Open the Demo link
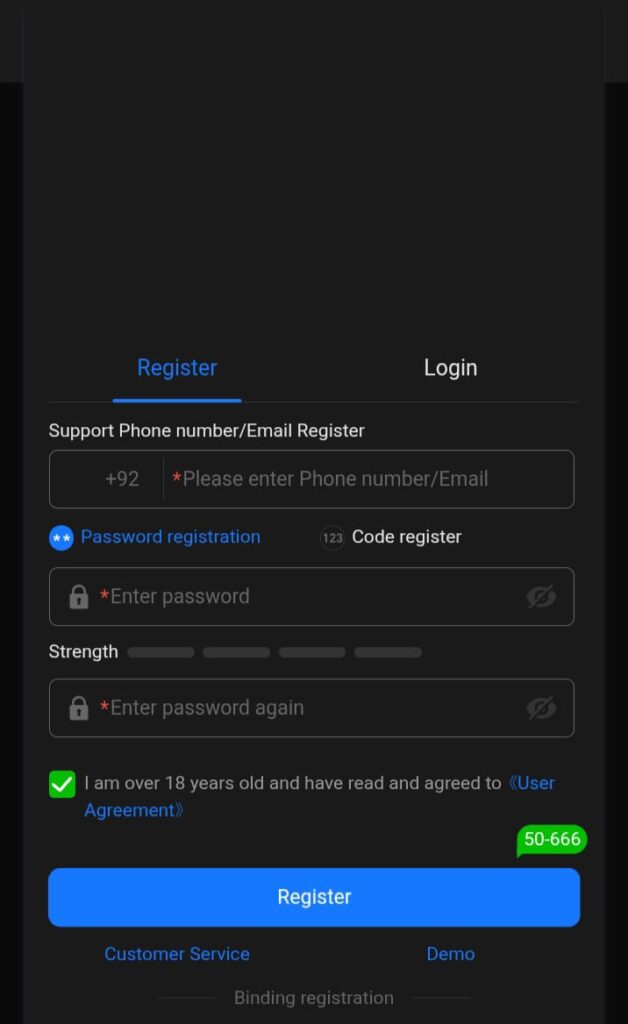Screen dimensions: 628x1024 point(450,954)
